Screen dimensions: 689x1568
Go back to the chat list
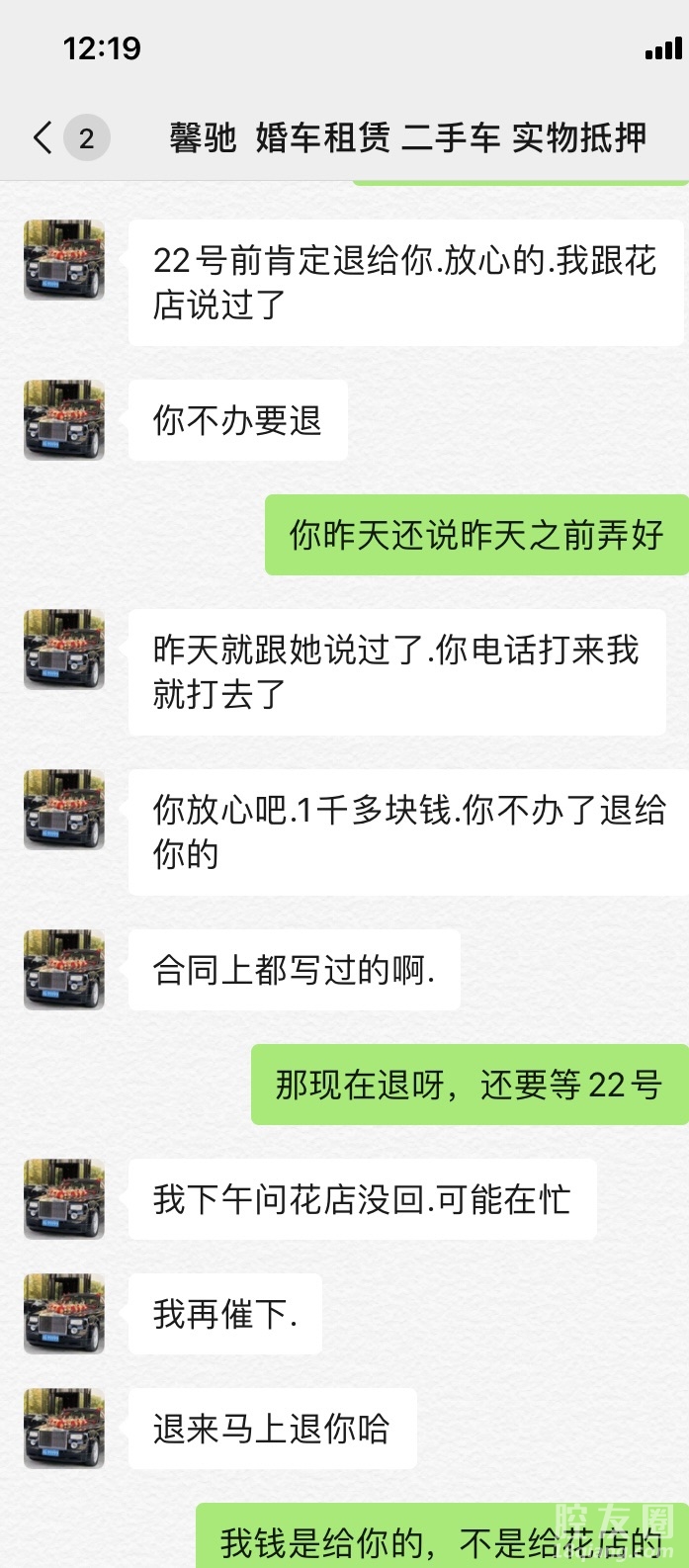pos(43,137)
